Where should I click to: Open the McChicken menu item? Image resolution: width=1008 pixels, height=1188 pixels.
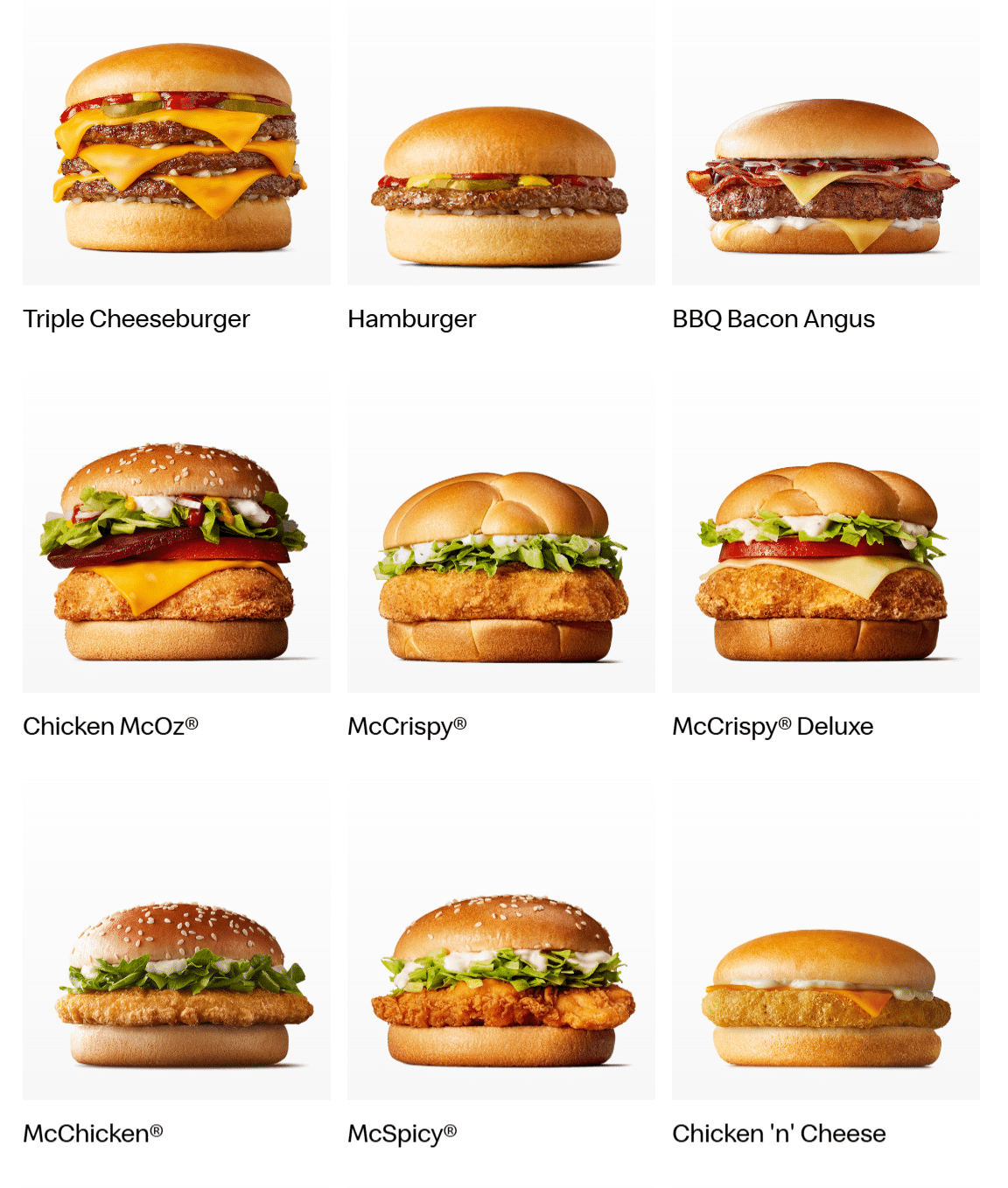(x=177, y=984)
